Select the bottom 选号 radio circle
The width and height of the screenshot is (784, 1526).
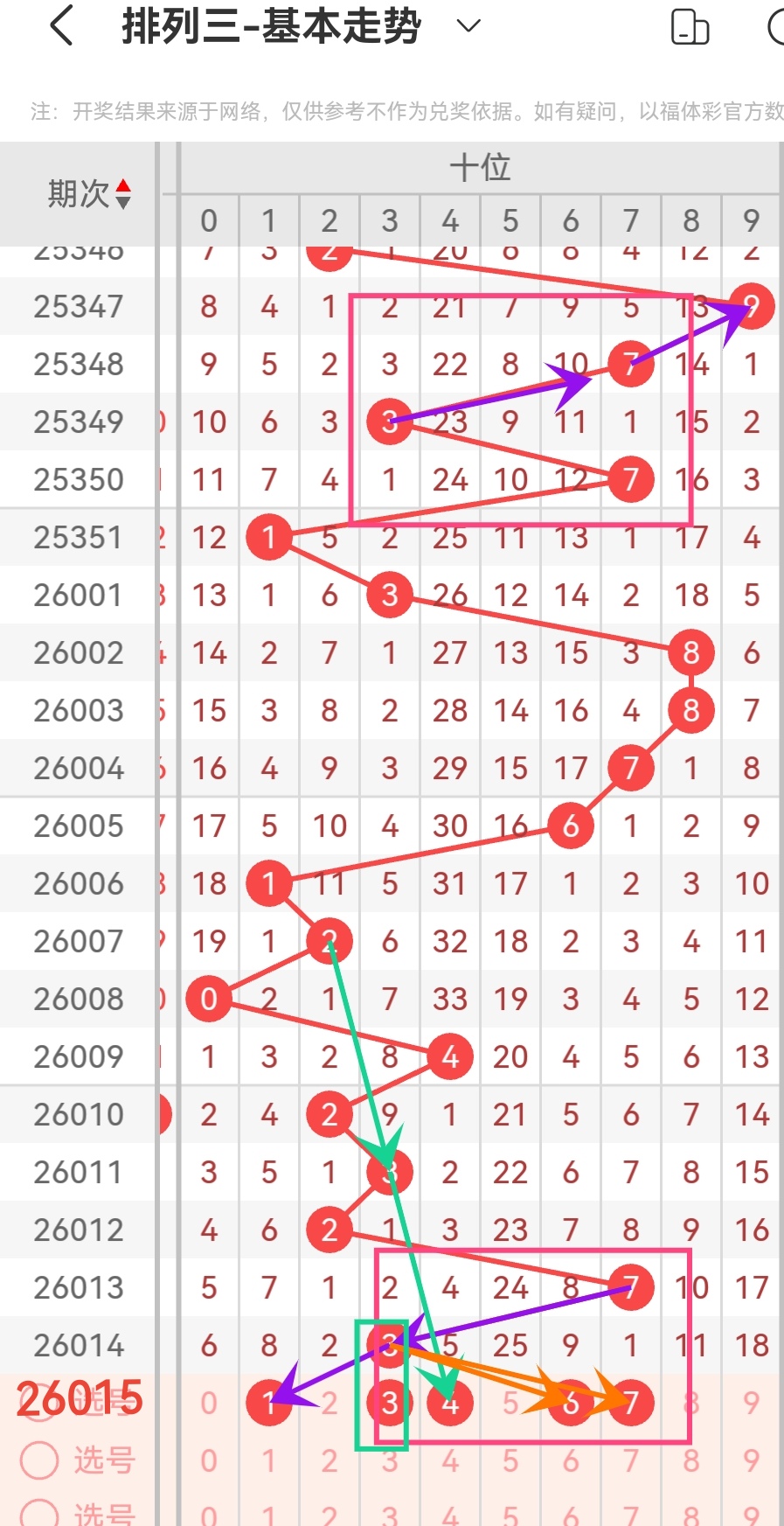point(39,1516)
